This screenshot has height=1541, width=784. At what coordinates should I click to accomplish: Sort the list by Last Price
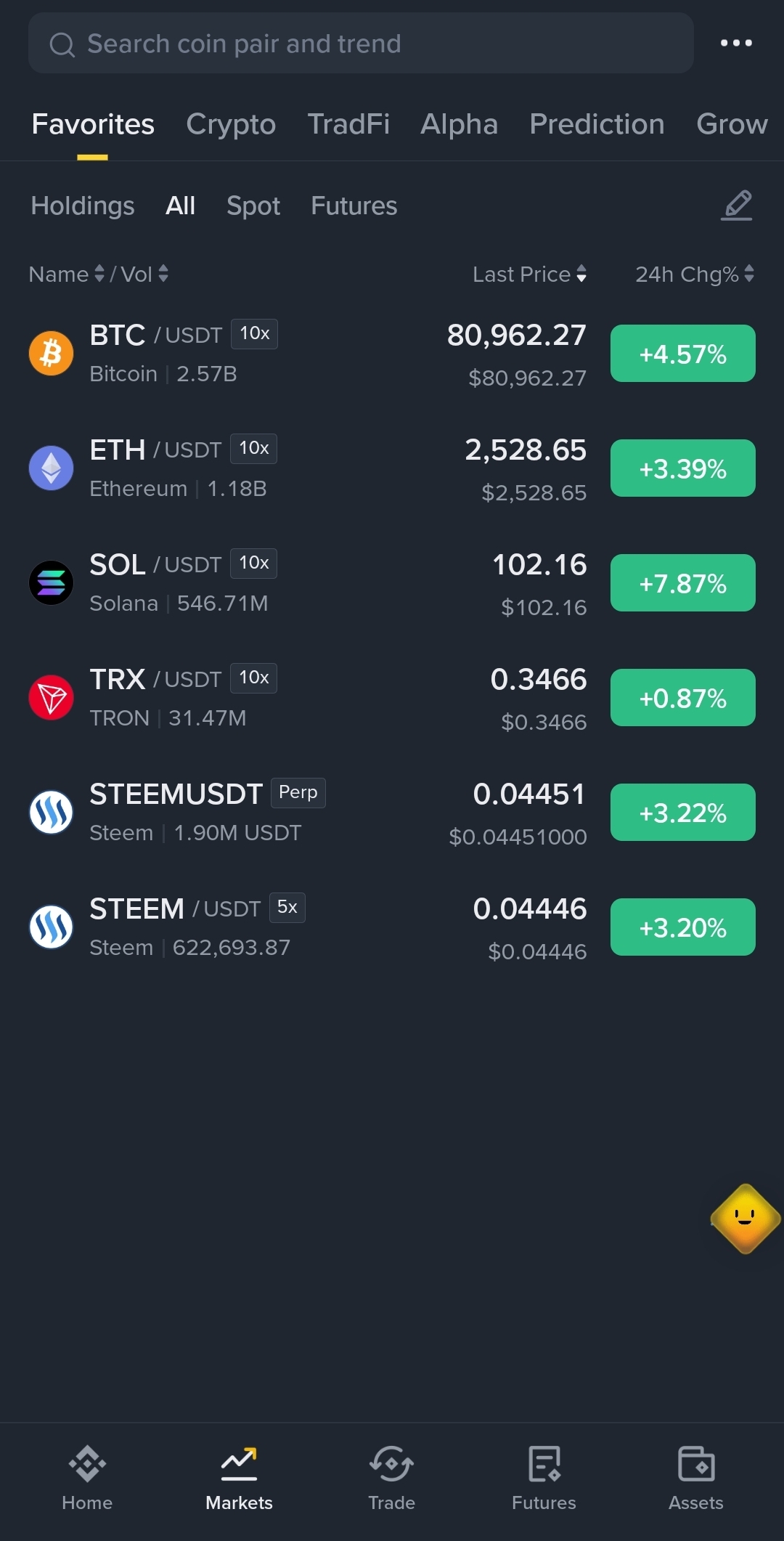coord(529,274)
